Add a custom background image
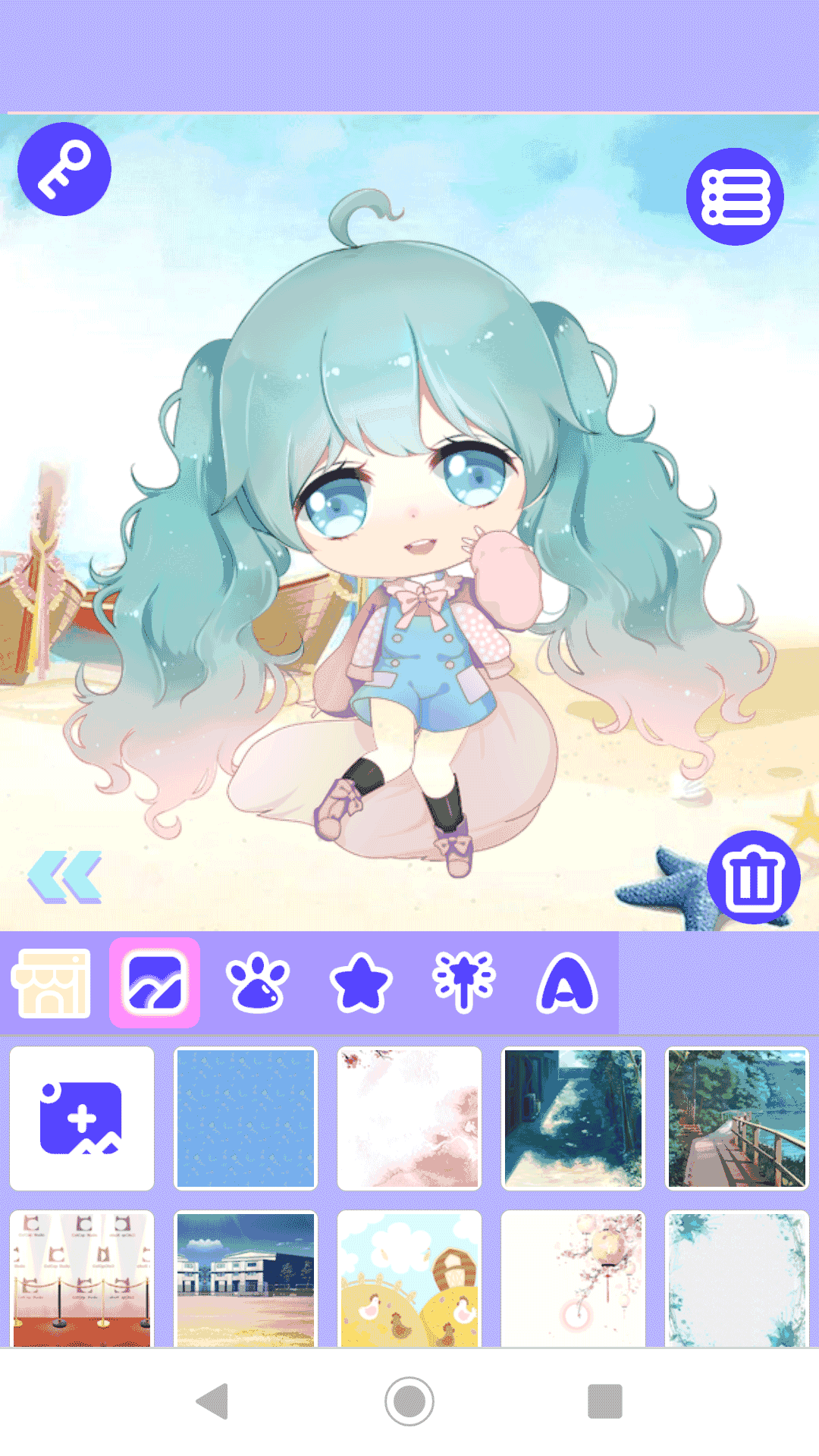 click(x=82, y=1119)
